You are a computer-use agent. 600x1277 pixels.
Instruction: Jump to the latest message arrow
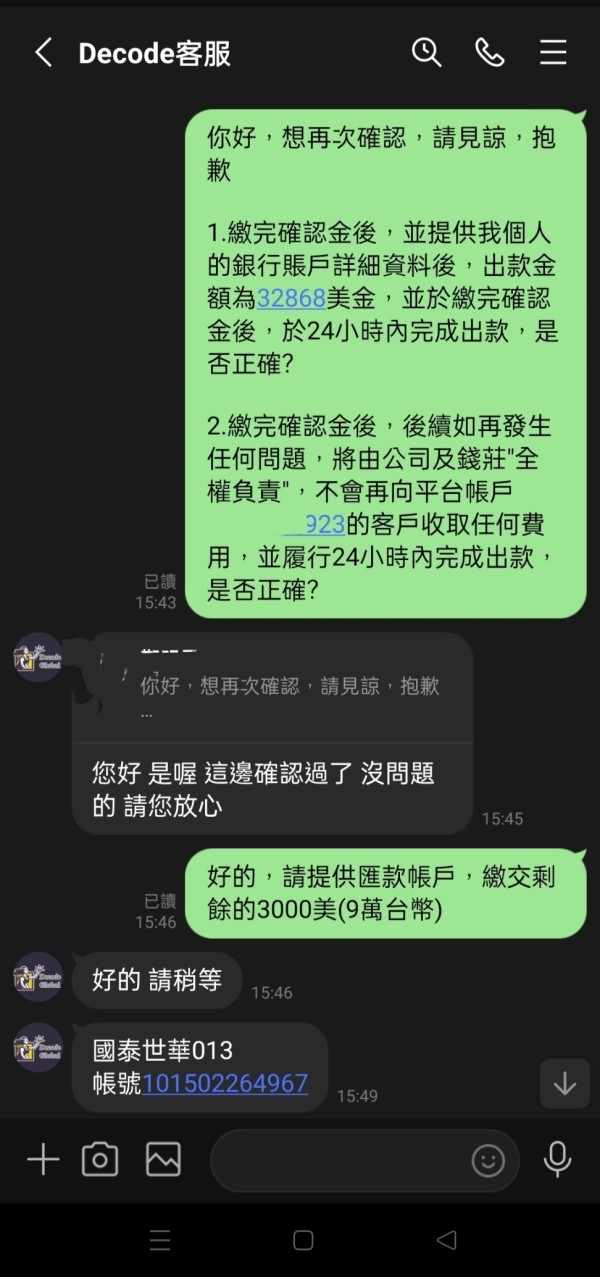coord(565,1083)
